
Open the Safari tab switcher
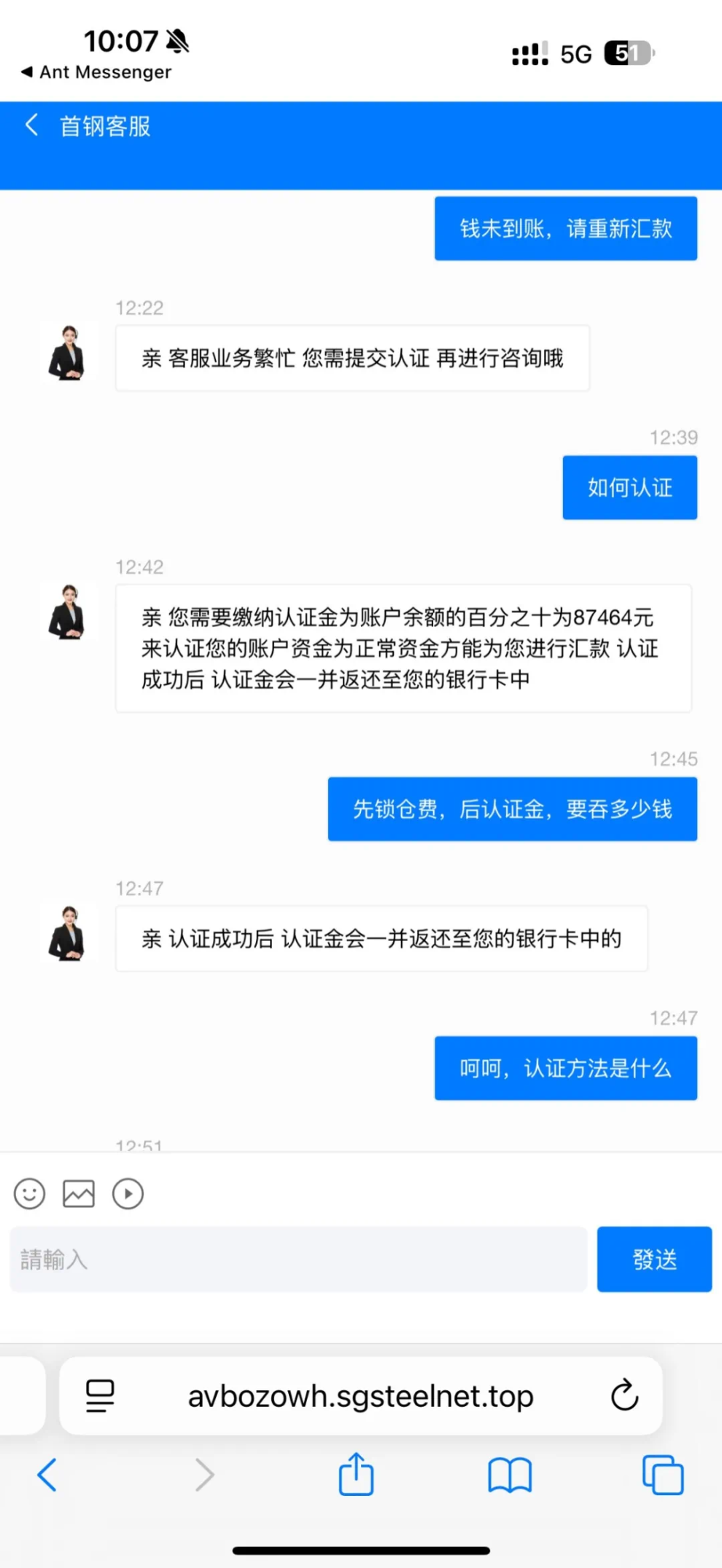click(x=662, y=1475)
